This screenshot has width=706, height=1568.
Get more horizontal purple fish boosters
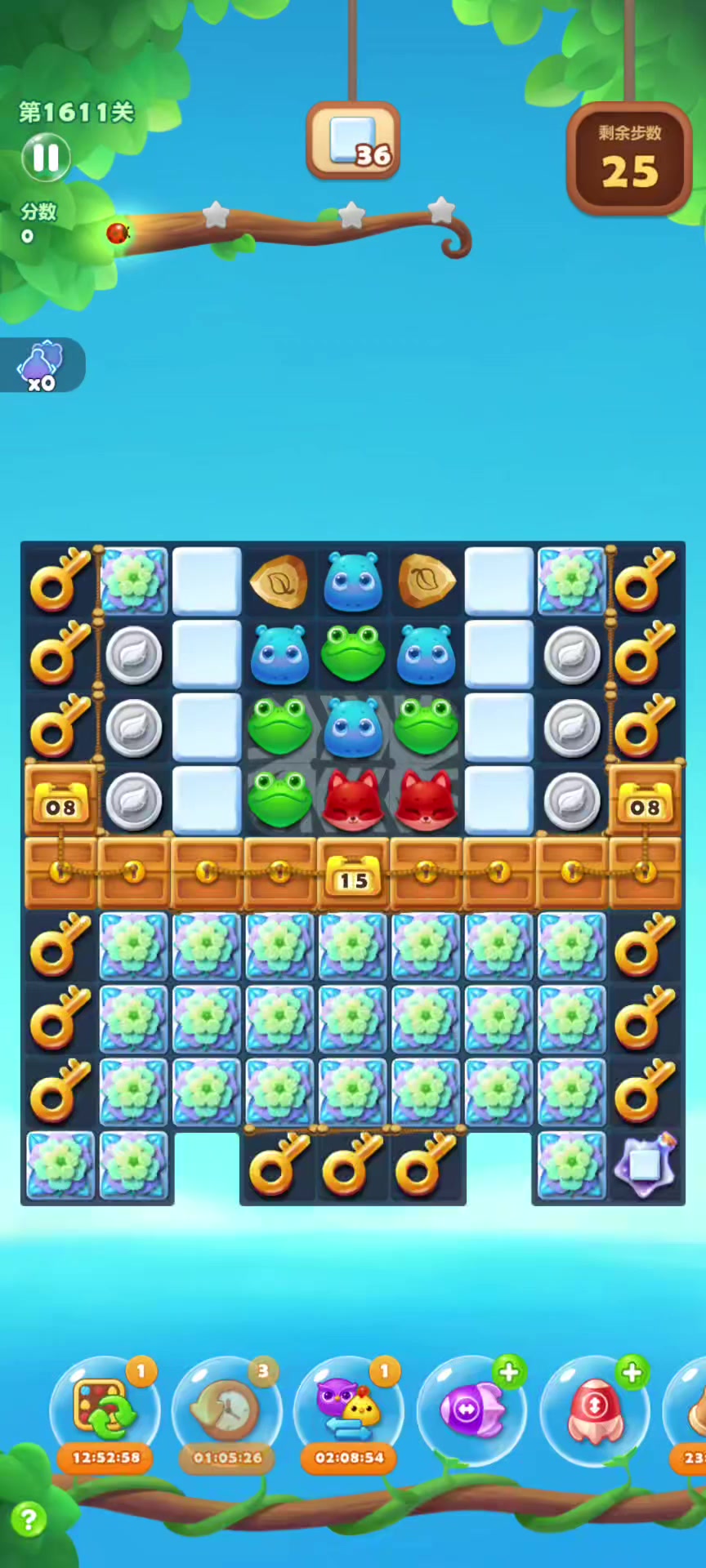coord(508,1373)
